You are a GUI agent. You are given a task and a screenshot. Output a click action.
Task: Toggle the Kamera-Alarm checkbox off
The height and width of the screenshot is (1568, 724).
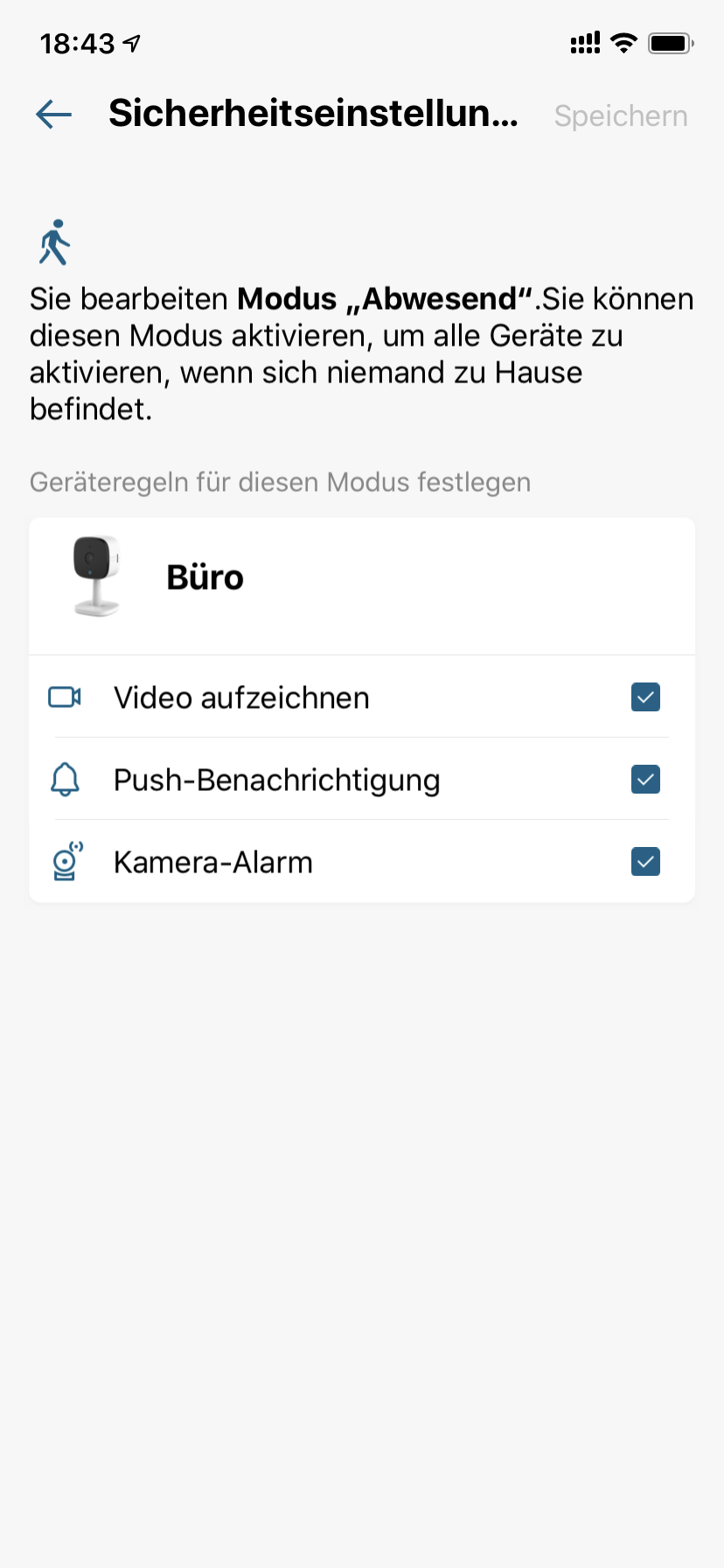[645, 862]
